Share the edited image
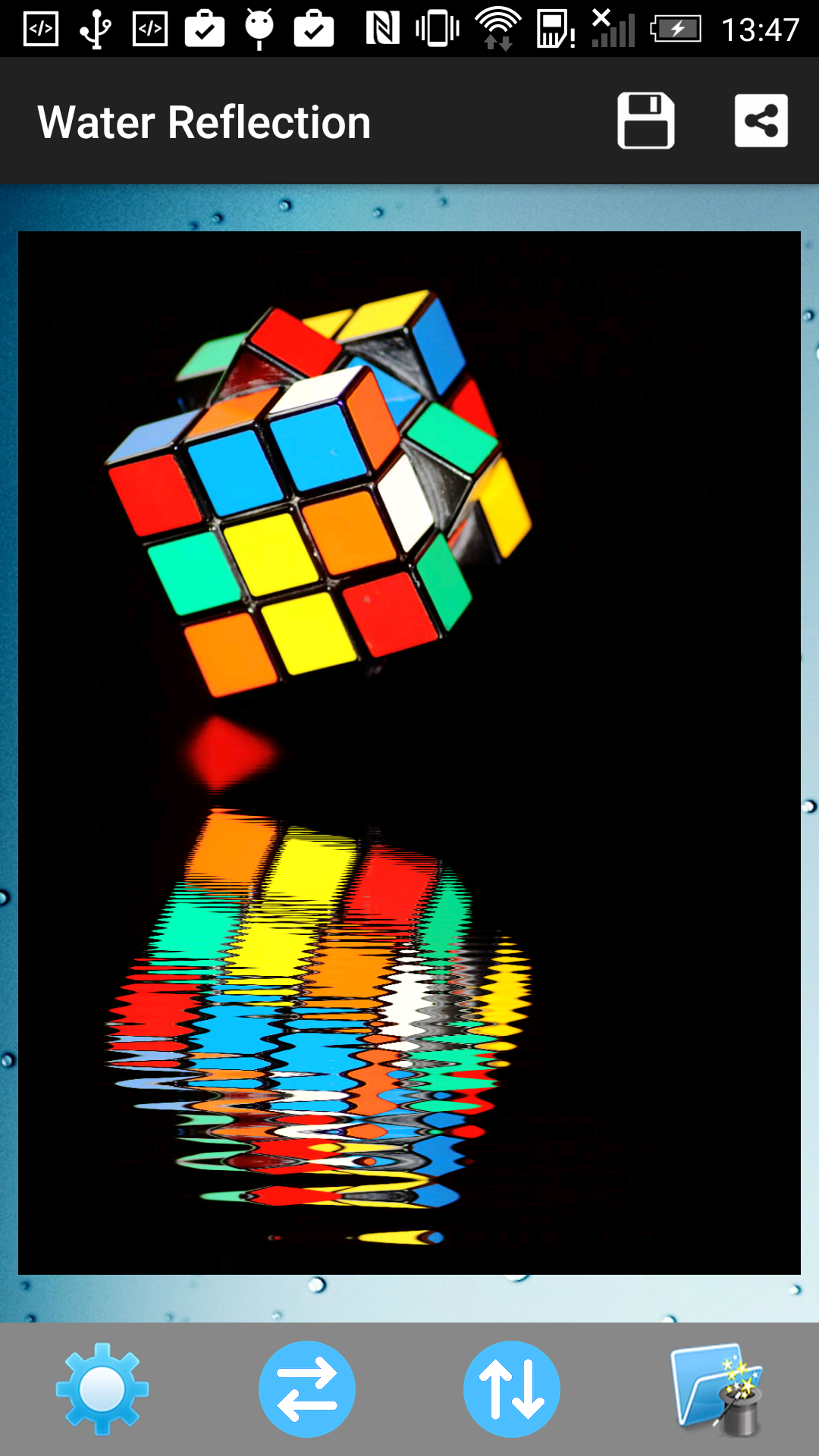Screen dimensions: 819x1456 coord(761,121)
